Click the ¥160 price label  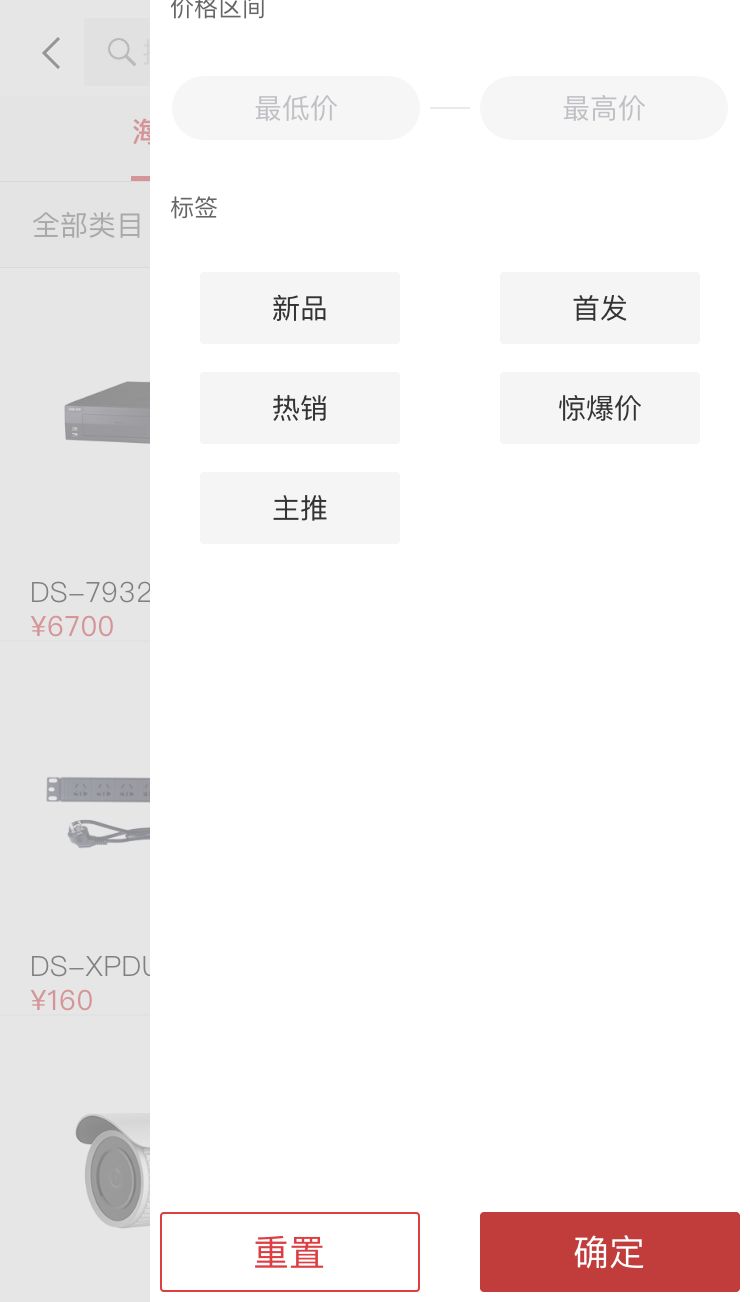pyautogui.click(x=62, y=1000)
